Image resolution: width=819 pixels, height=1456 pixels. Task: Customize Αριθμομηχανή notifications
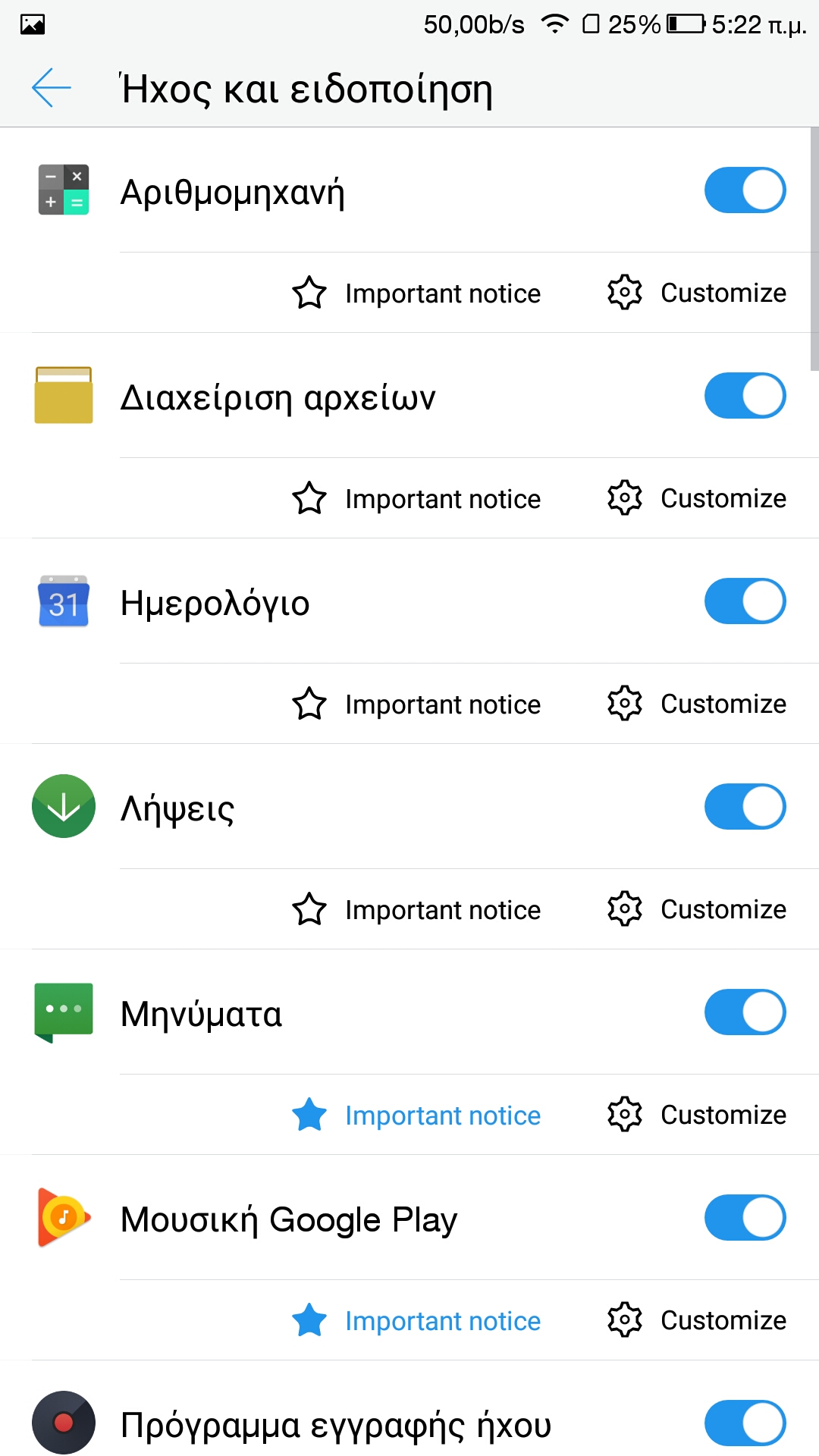tap(696, 293)
